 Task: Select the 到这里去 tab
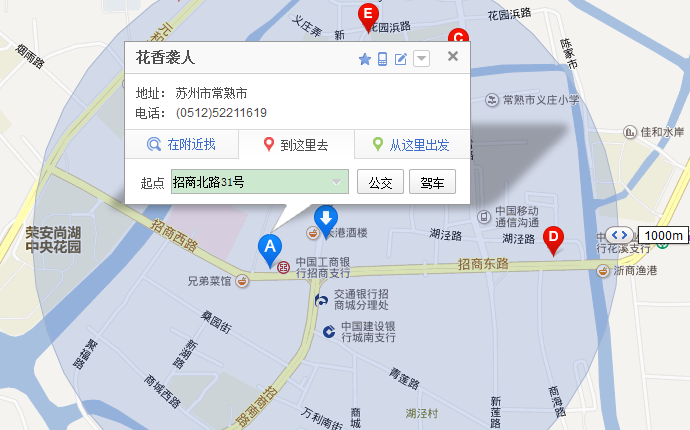pyautogui.click(x=297, y=145)
